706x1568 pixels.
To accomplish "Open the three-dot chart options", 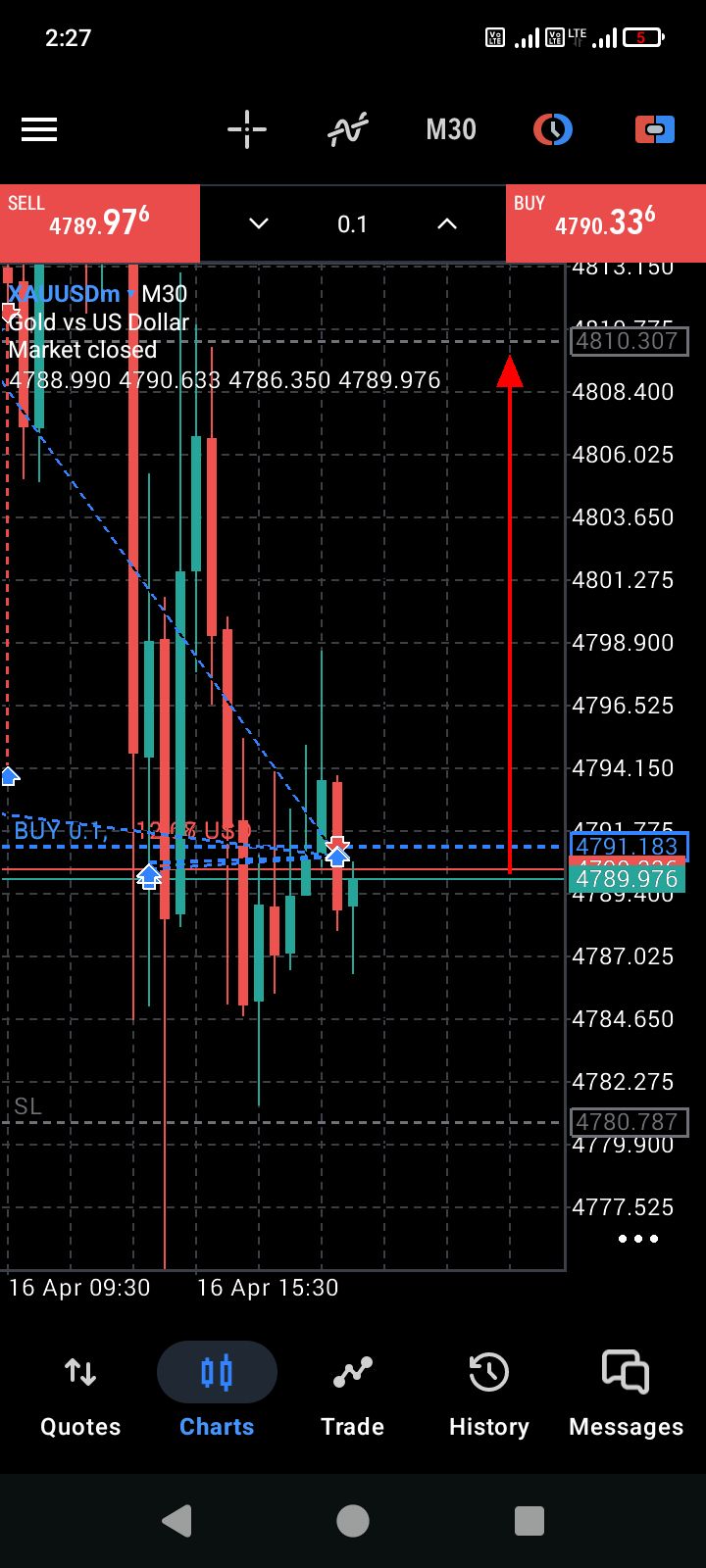I will pos(638,1239).
